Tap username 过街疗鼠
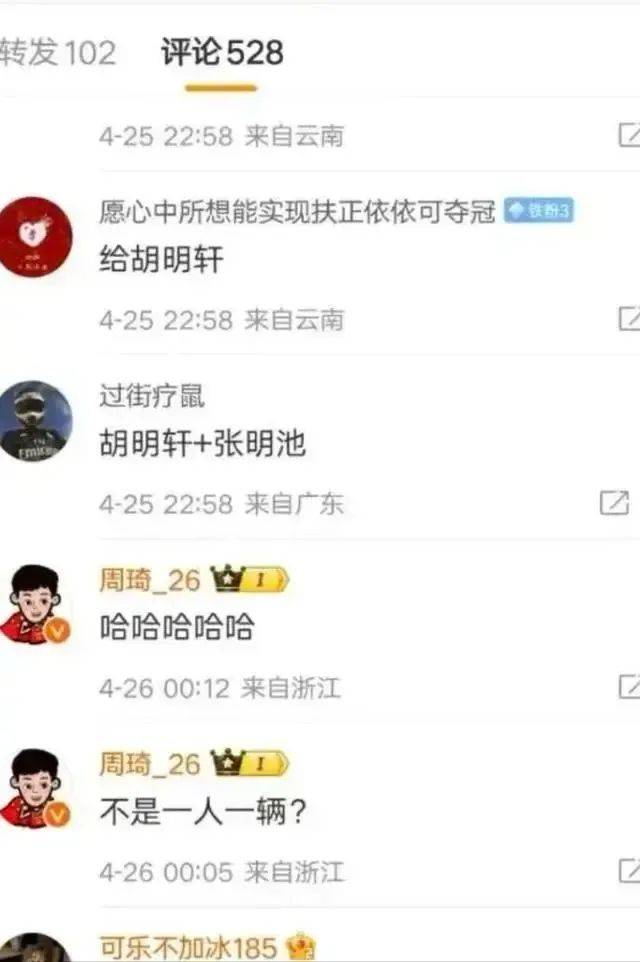This screenshot has width=640, height=962. pos(152,396)
